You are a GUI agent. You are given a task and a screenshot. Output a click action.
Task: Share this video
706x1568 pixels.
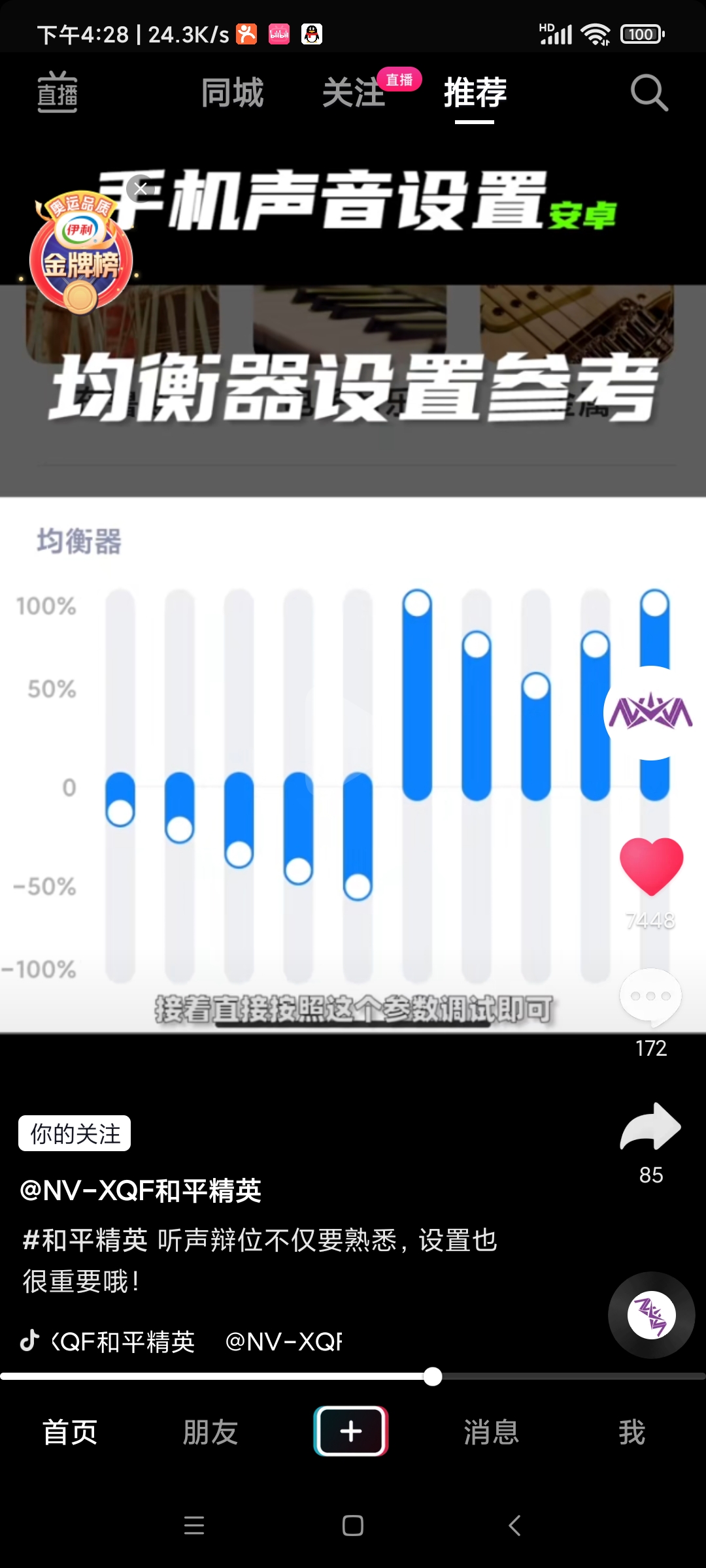coord(650,1126)
